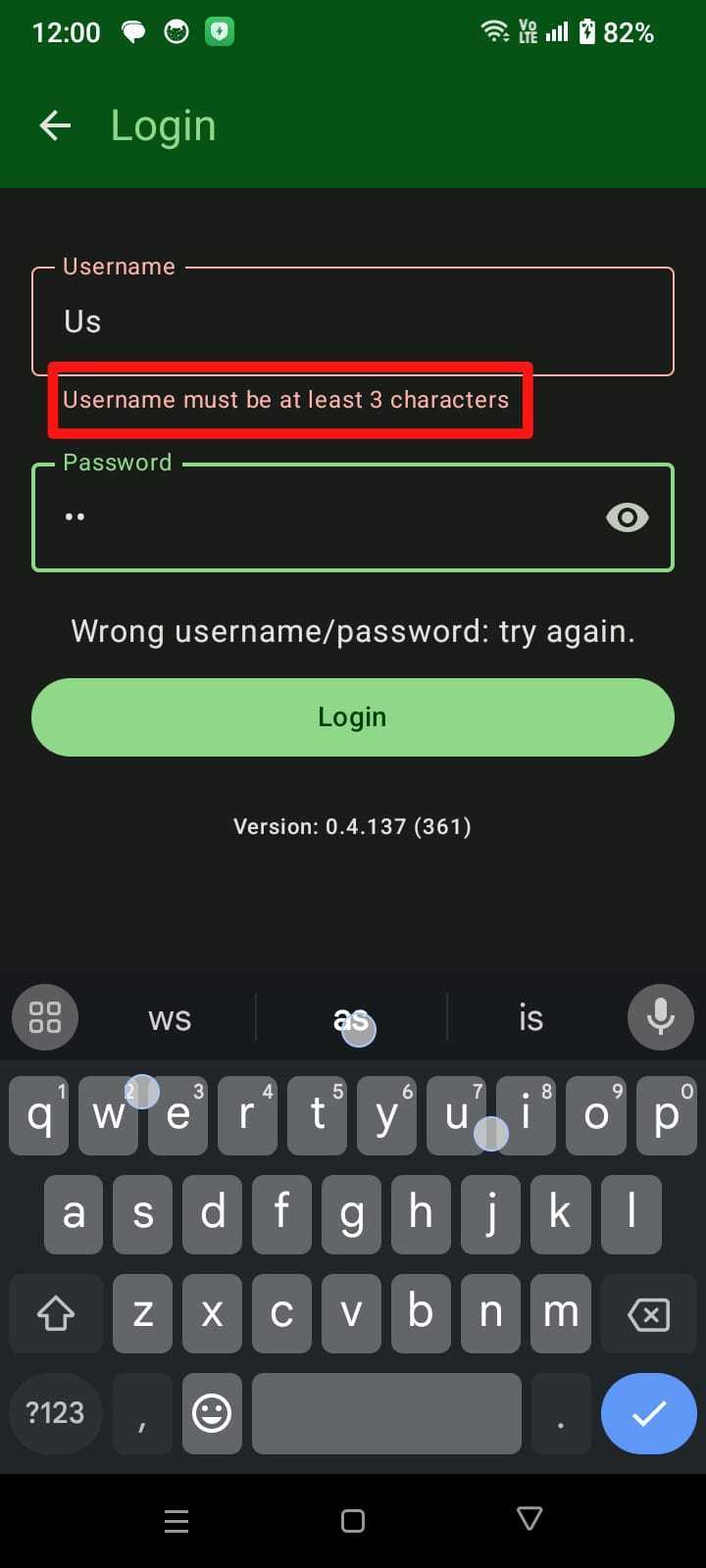
Task: Go back using the app bar arrow
Action: point(55,125)
